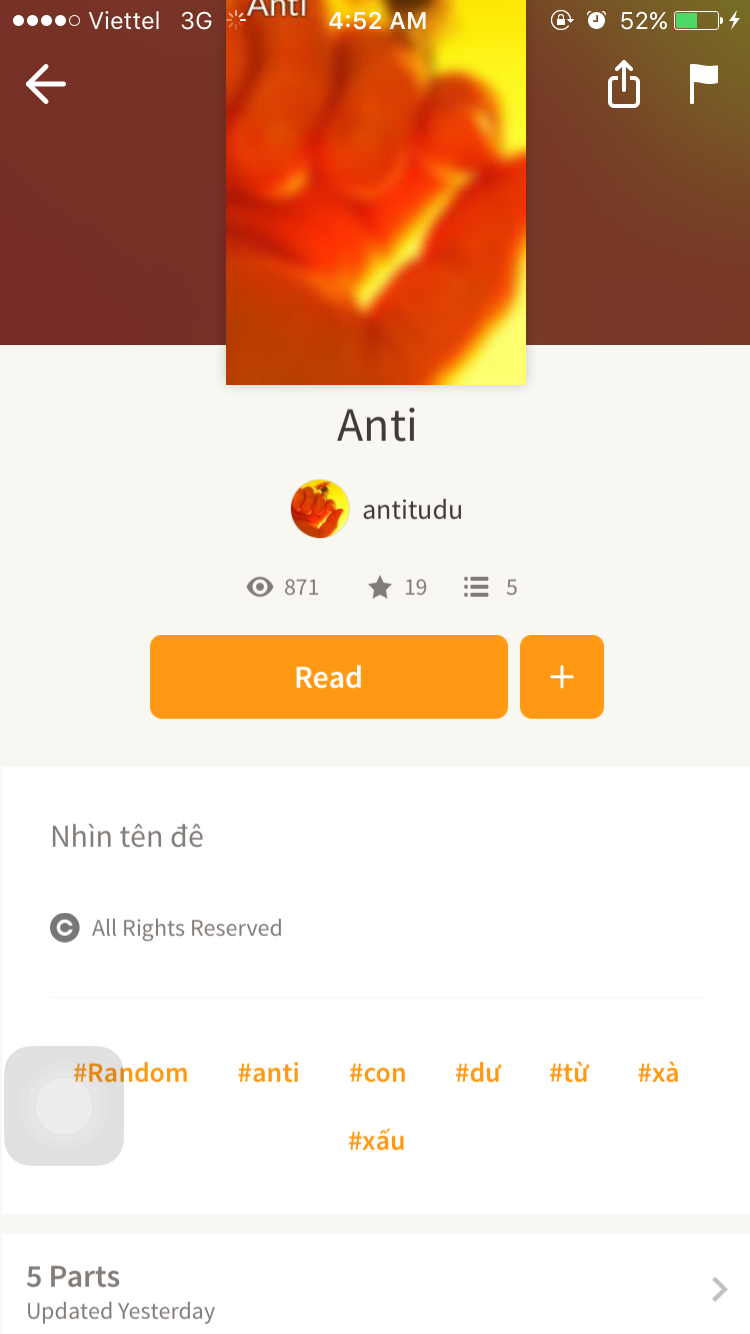Report the story with the flag icon

pos(704,84)
